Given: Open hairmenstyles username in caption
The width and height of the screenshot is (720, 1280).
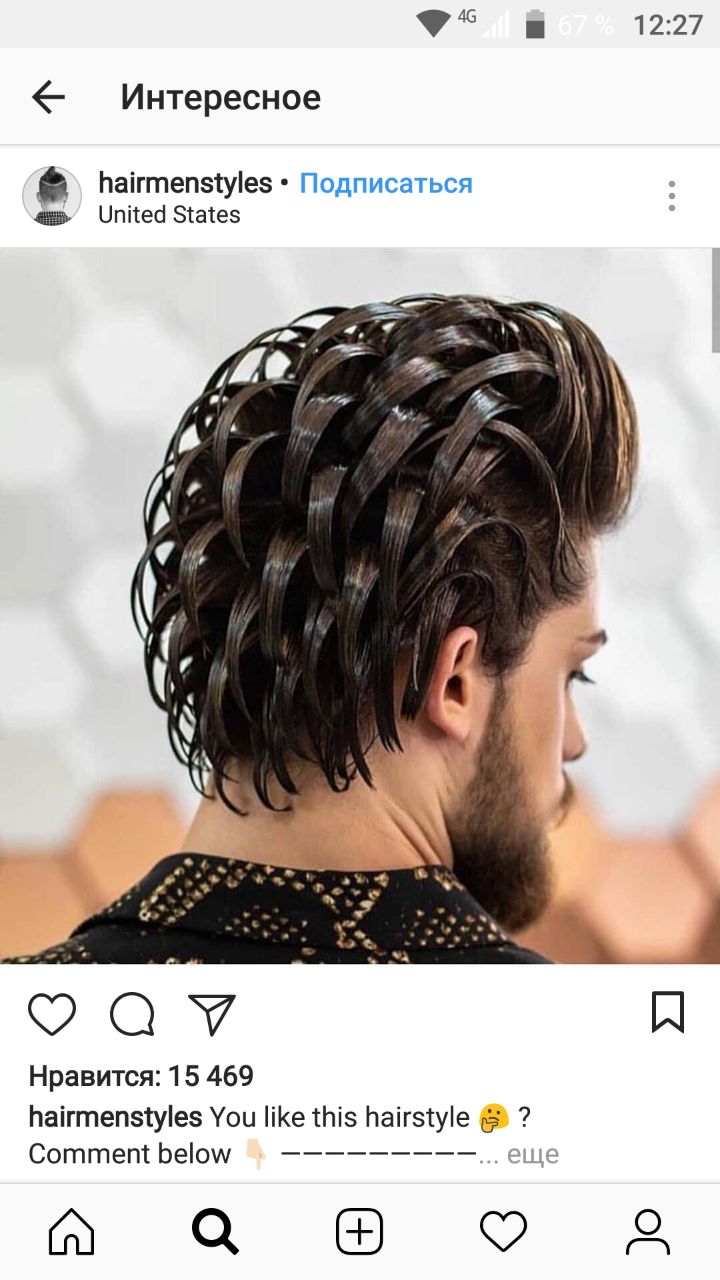Looking at the screenshot, I should coord(115,1117).
